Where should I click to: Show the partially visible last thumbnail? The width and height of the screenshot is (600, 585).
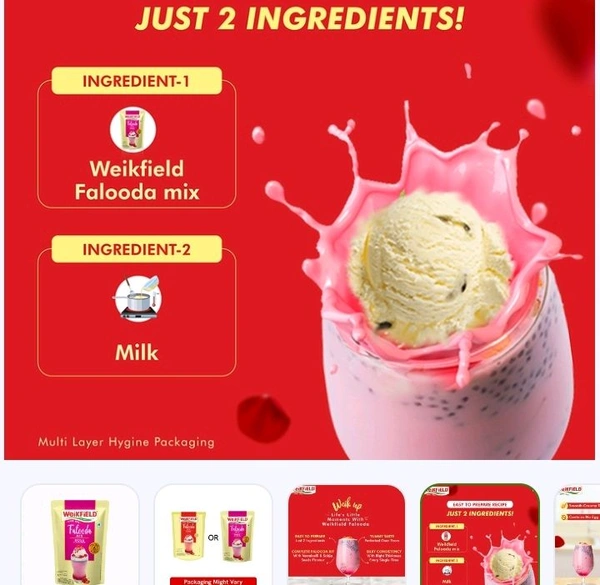(x=579, y=535)
